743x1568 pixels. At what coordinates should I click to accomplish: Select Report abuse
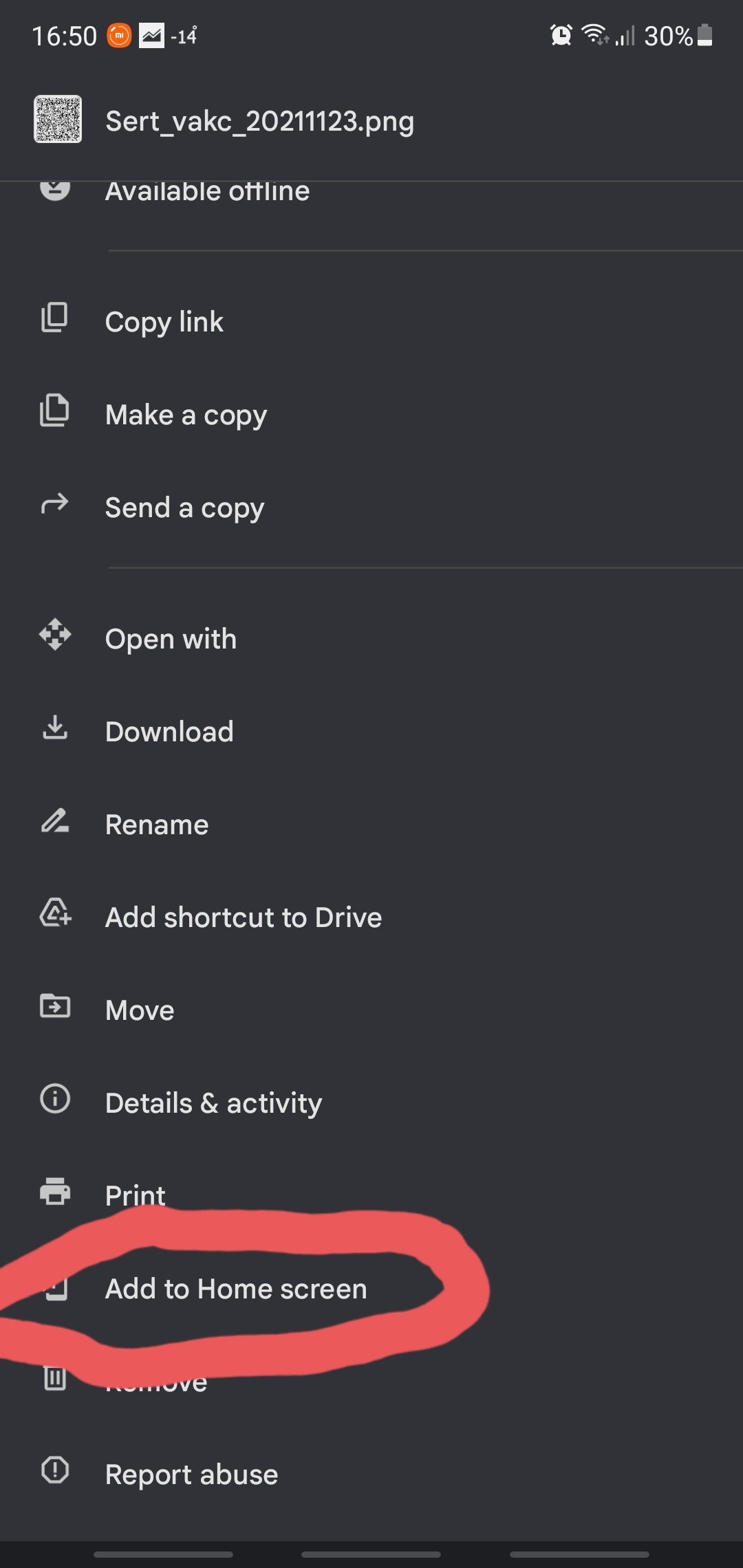[191, 1474]
